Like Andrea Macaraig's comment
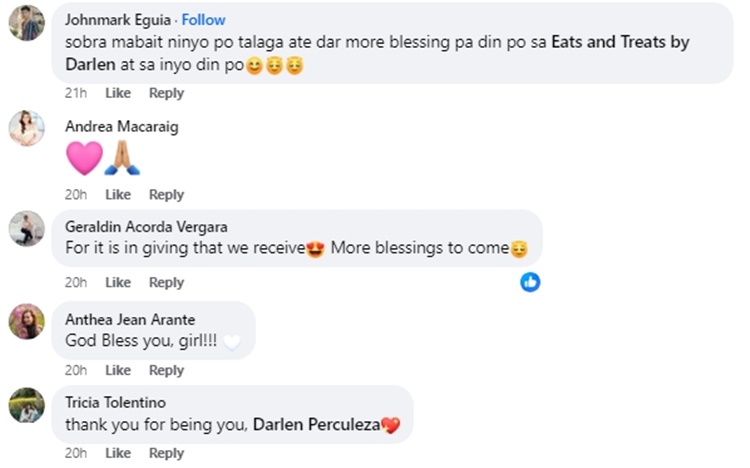The image size is (750, 468). tap(118, 195)
